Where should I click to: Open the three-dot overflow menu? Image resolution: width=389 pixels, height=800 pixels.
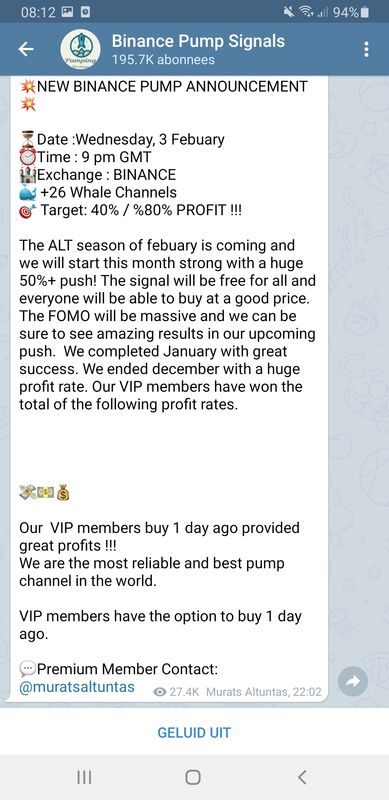[366, 49]
